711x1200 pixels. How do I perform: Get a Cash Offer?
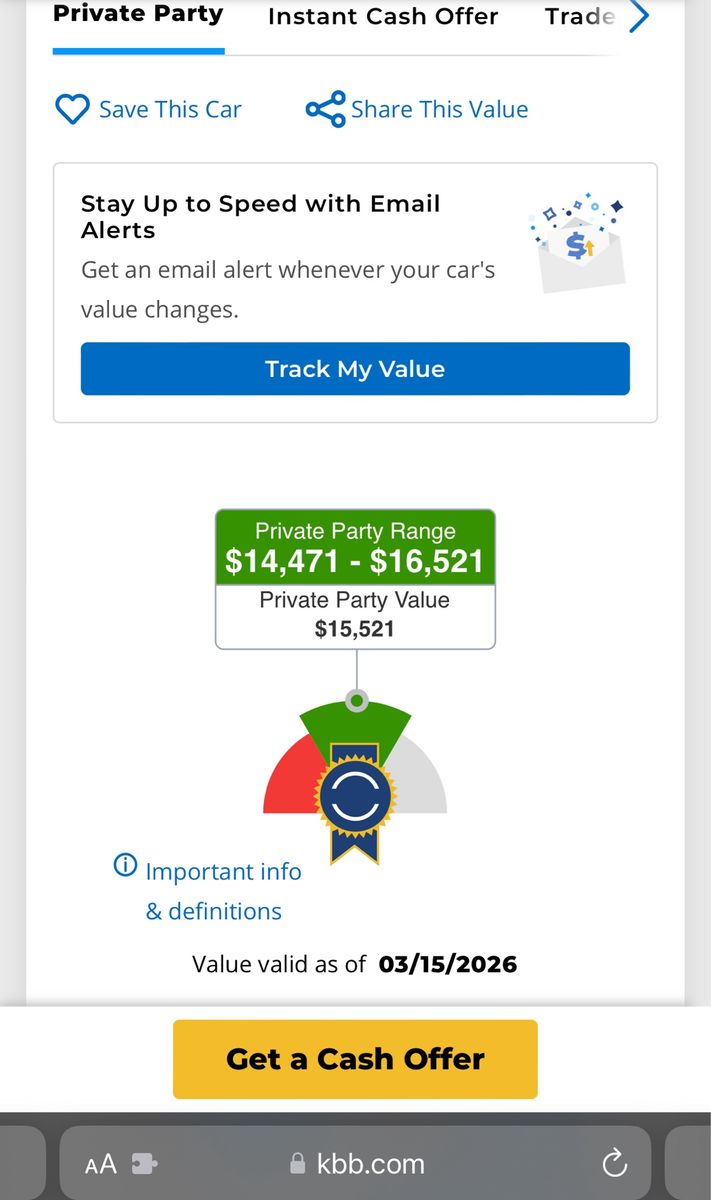coord(355,1059)
